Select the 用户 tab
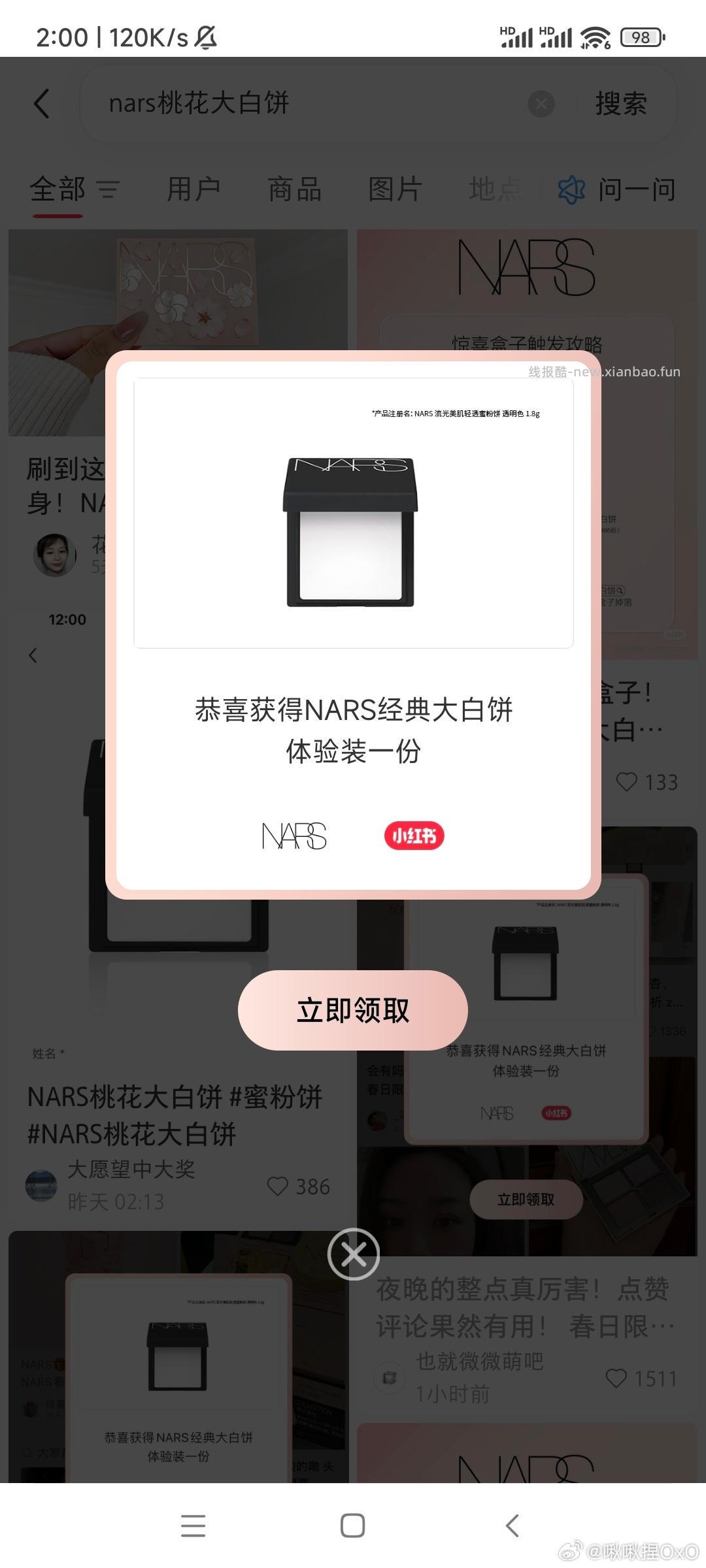The width and height of the screenshot is (706, 1568). click(194, 189)
